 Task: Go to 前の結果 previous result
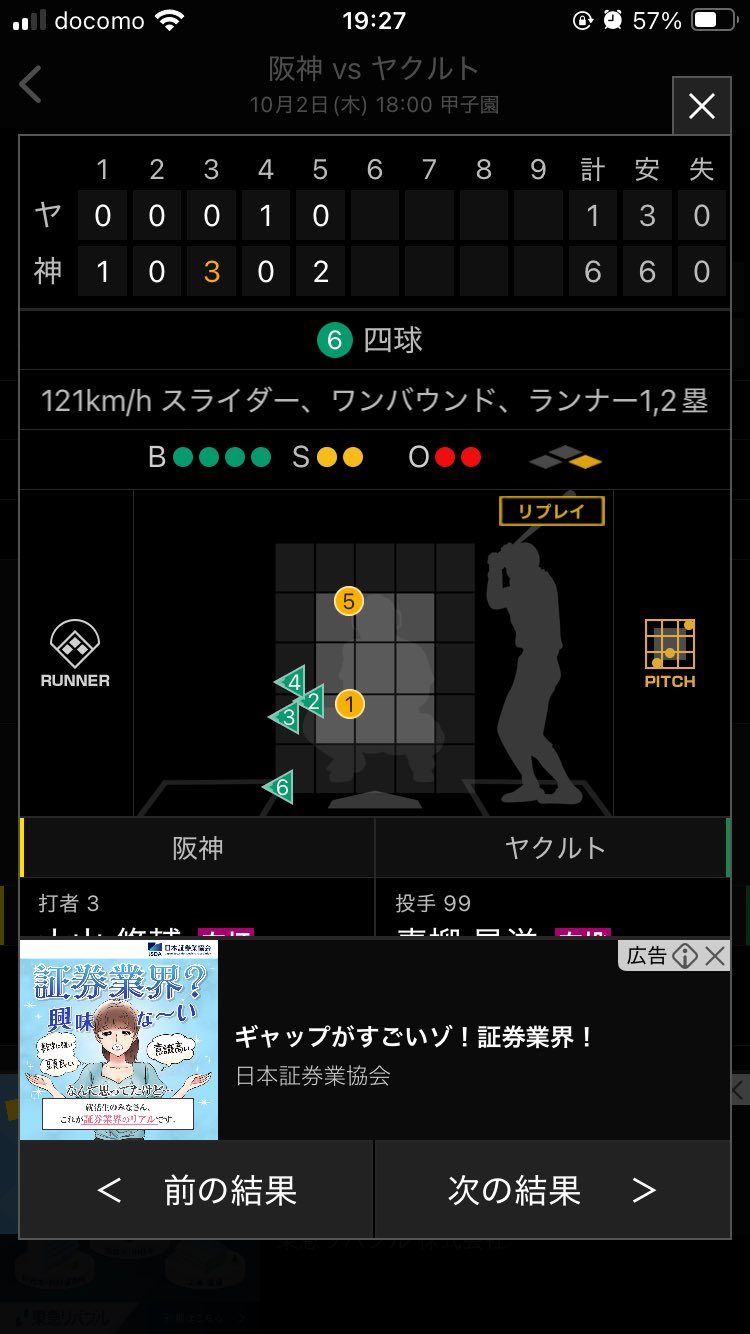click(197, 1190)
